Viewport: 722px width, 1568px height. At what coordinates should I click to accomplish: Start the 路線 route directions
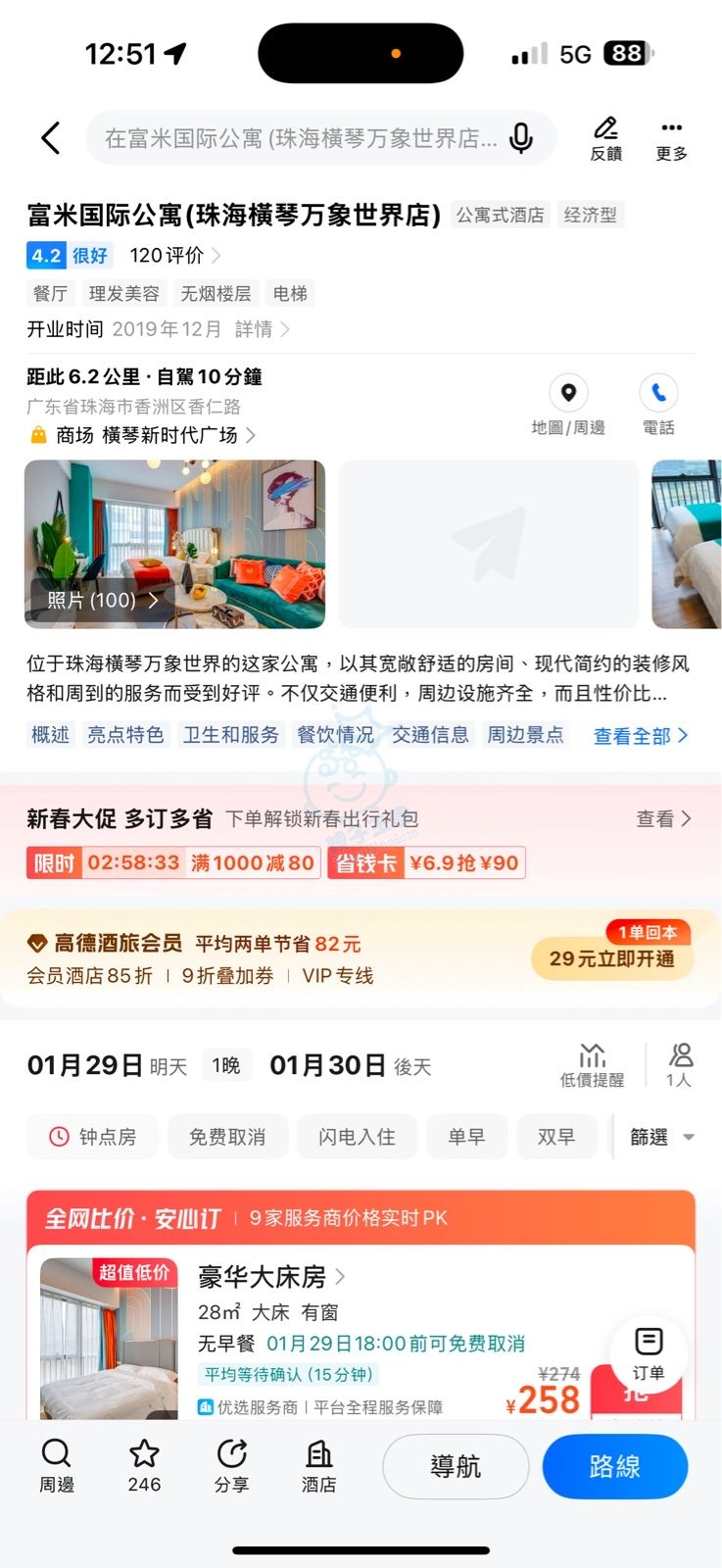[x=614, y=1466]
